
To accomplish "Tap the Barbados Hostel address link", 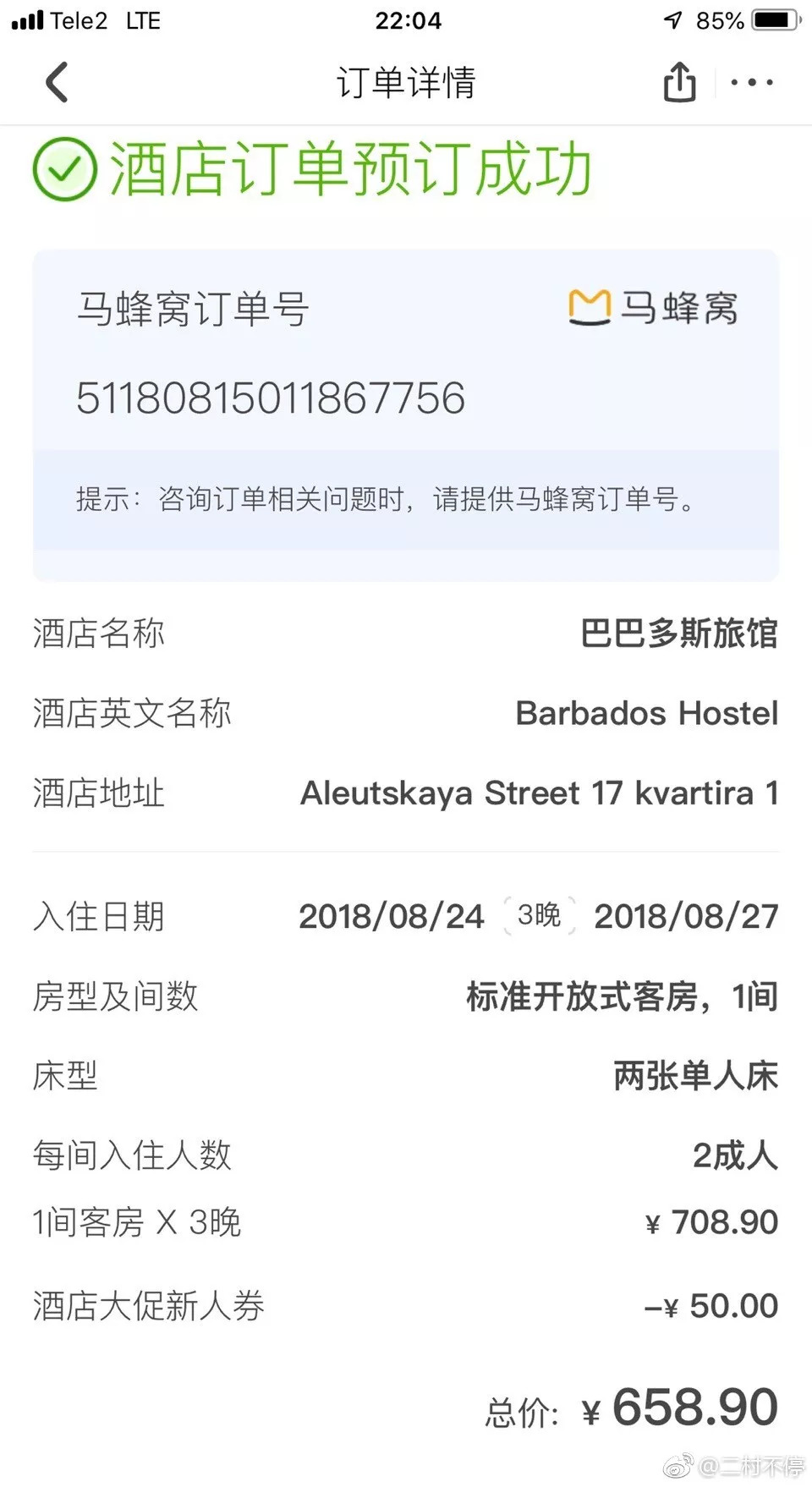I will pyautogui.click(x=540, y=793).
